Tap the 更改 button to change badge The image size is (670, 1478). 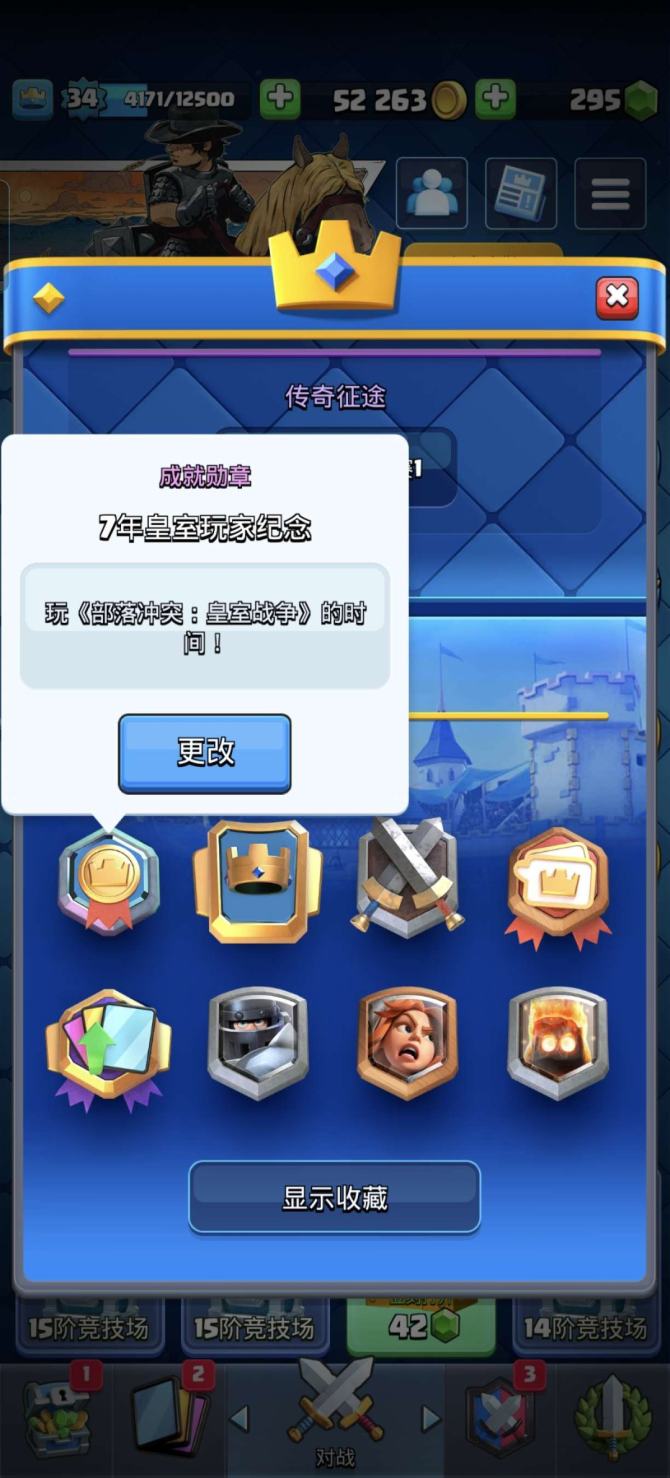205,752
